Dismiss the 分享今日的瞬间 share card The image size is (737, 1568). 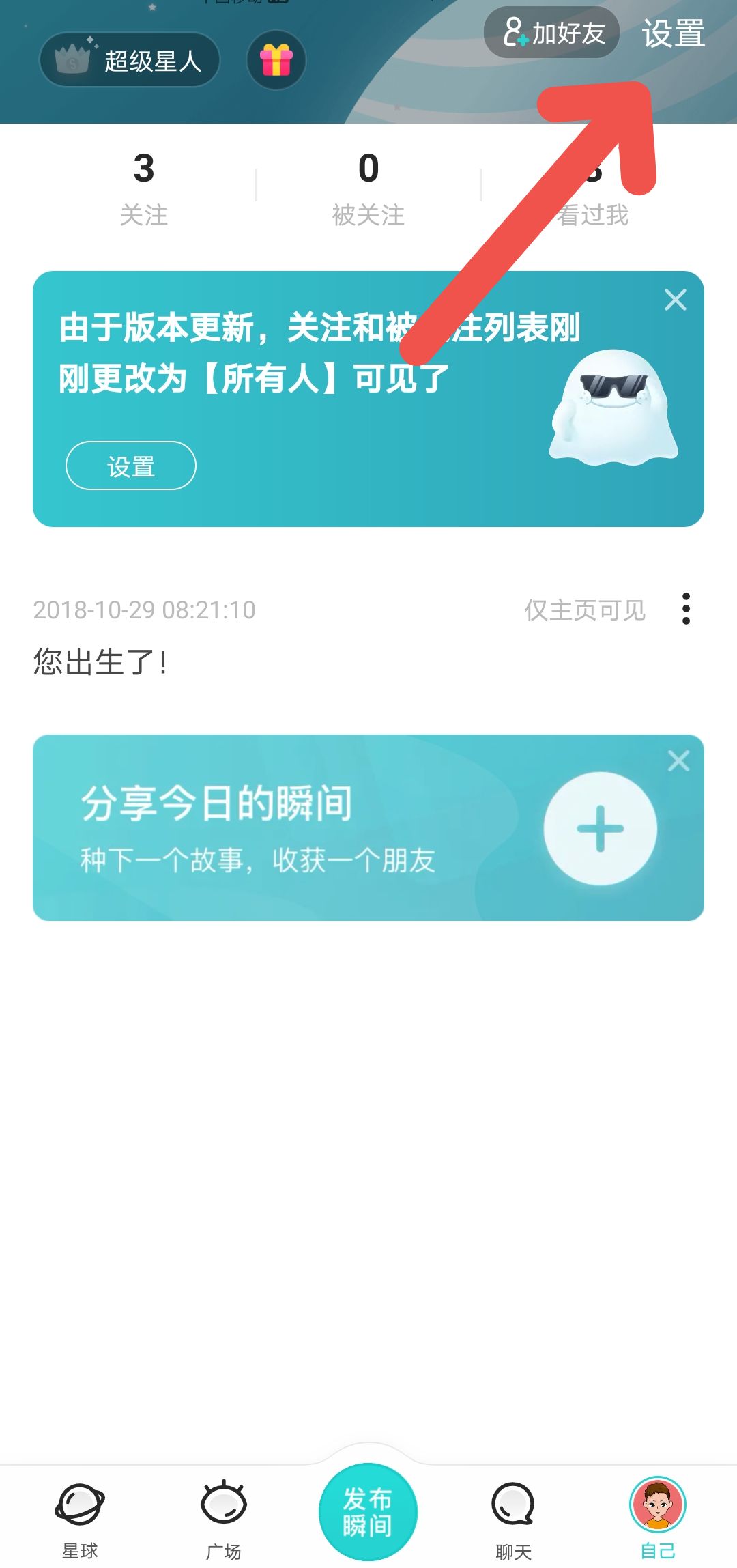(x=678, y=759)
